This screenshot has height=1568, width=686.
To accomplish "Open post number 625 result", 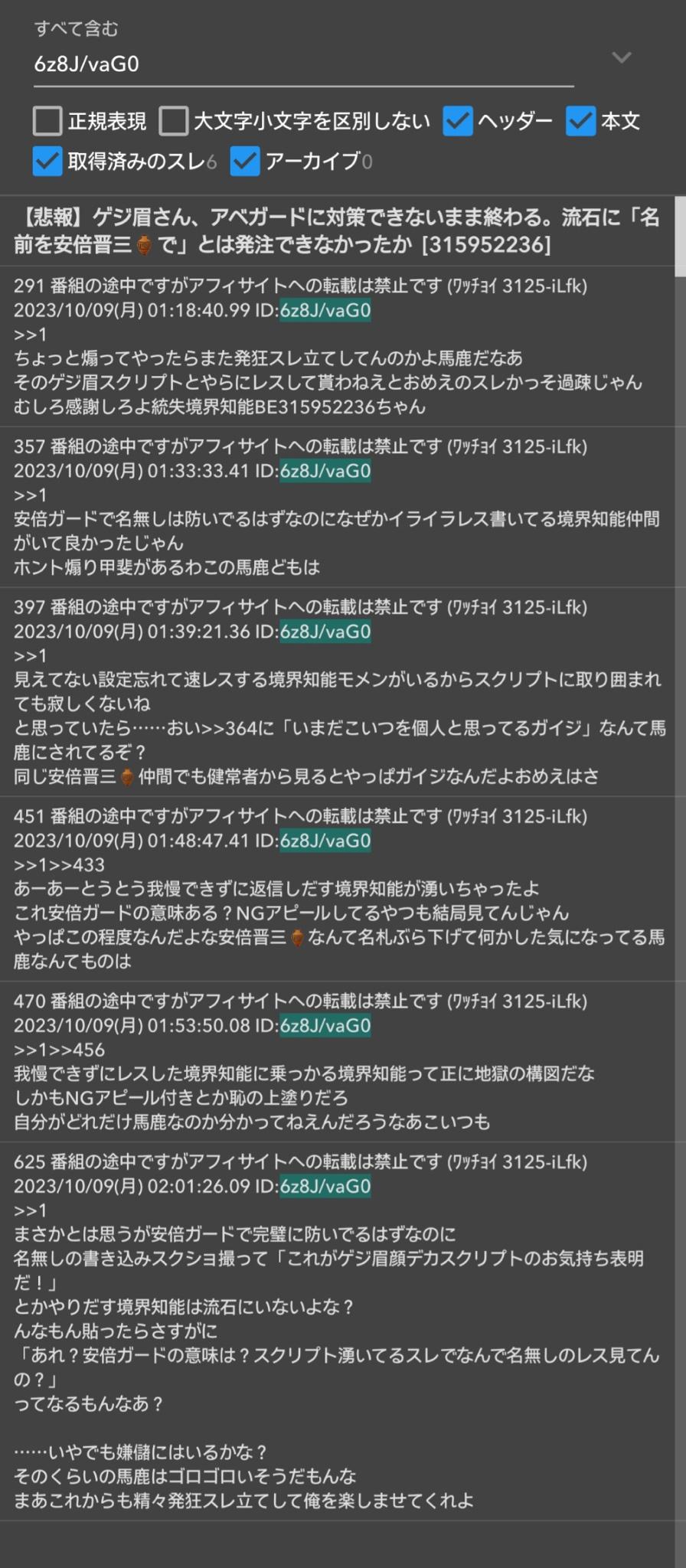I will pos(337,1331).
